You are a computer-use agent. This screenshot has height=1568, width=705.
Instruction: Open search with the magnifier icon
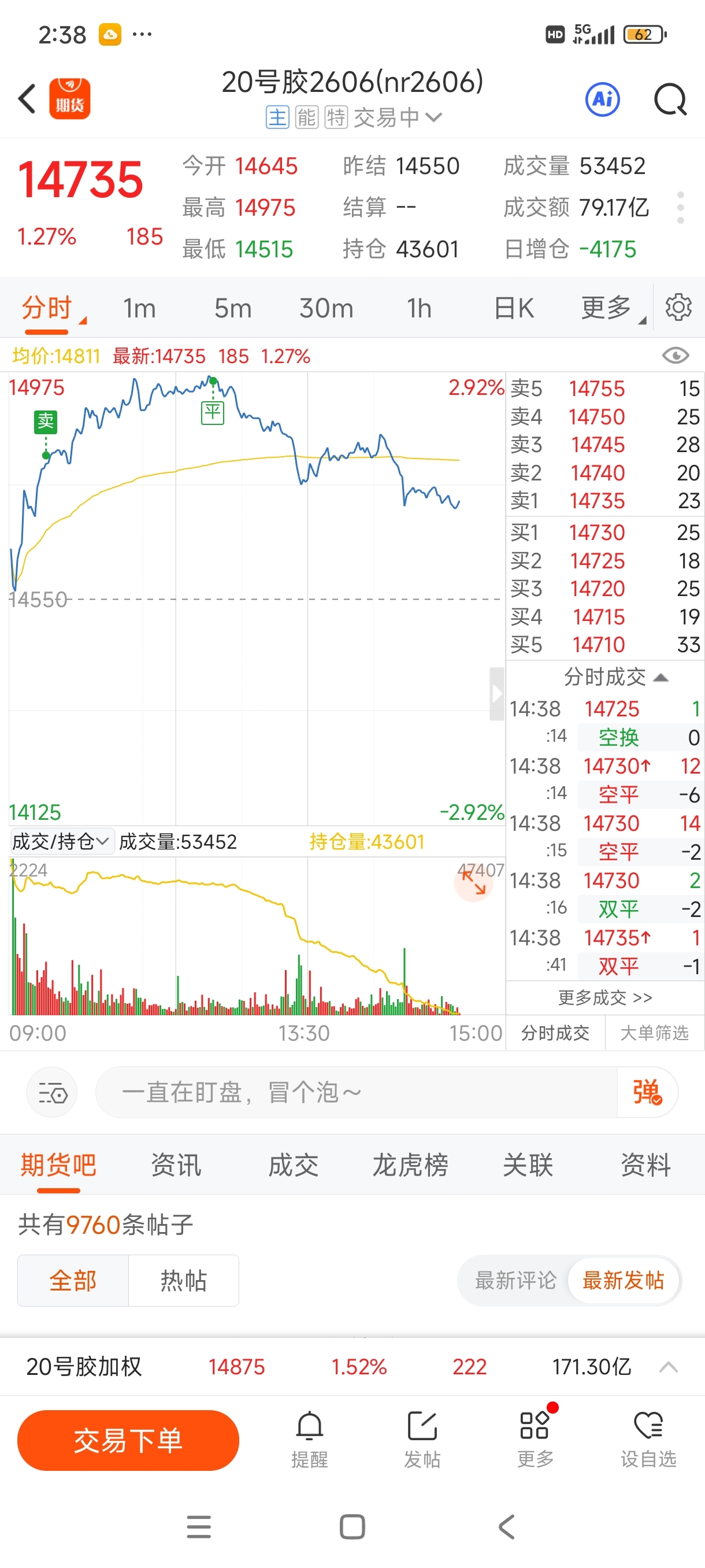(670, 99)
